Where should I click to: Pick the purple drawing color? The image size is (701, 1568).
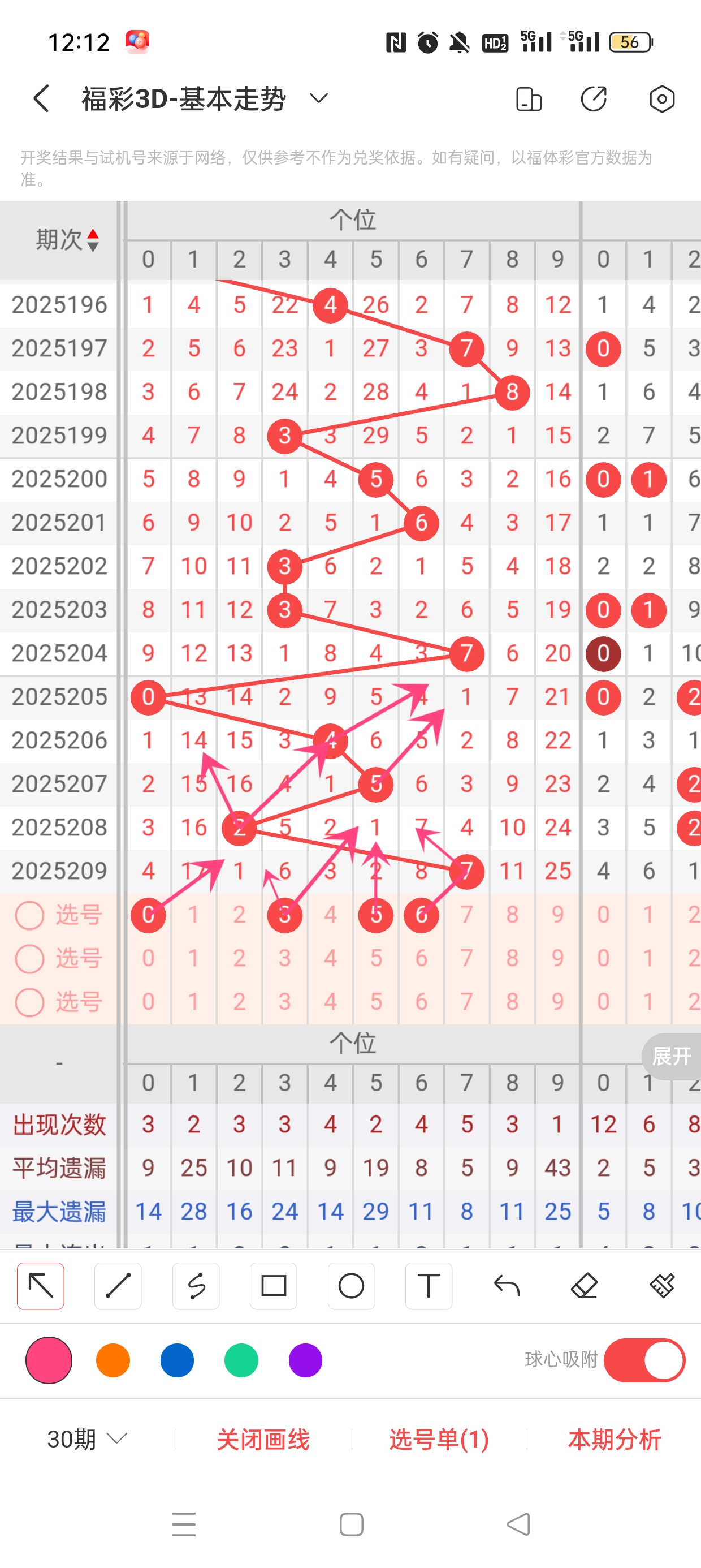coord(305,1360)
